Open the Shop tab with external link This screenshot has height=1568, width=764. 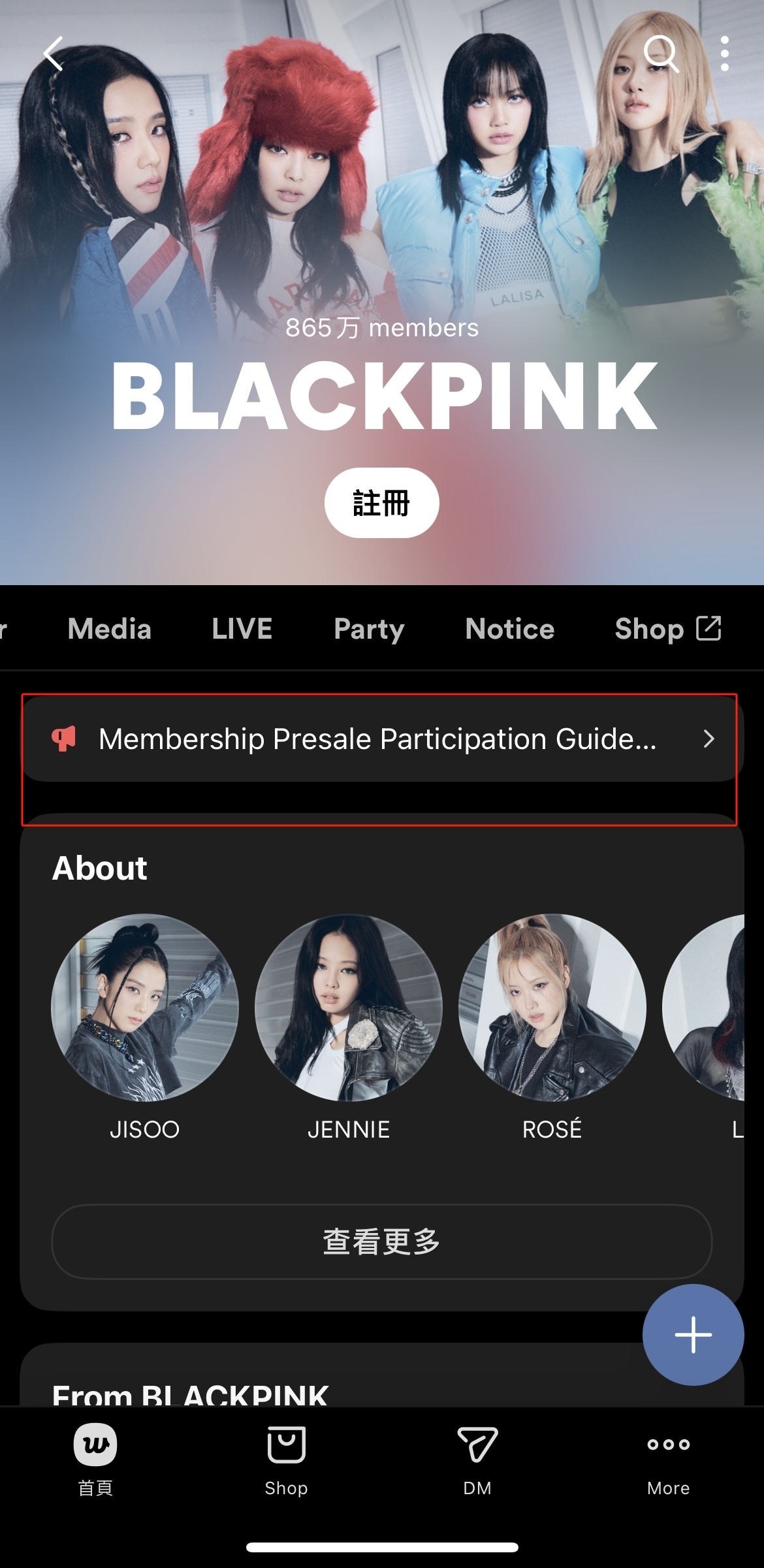[667, 629]
